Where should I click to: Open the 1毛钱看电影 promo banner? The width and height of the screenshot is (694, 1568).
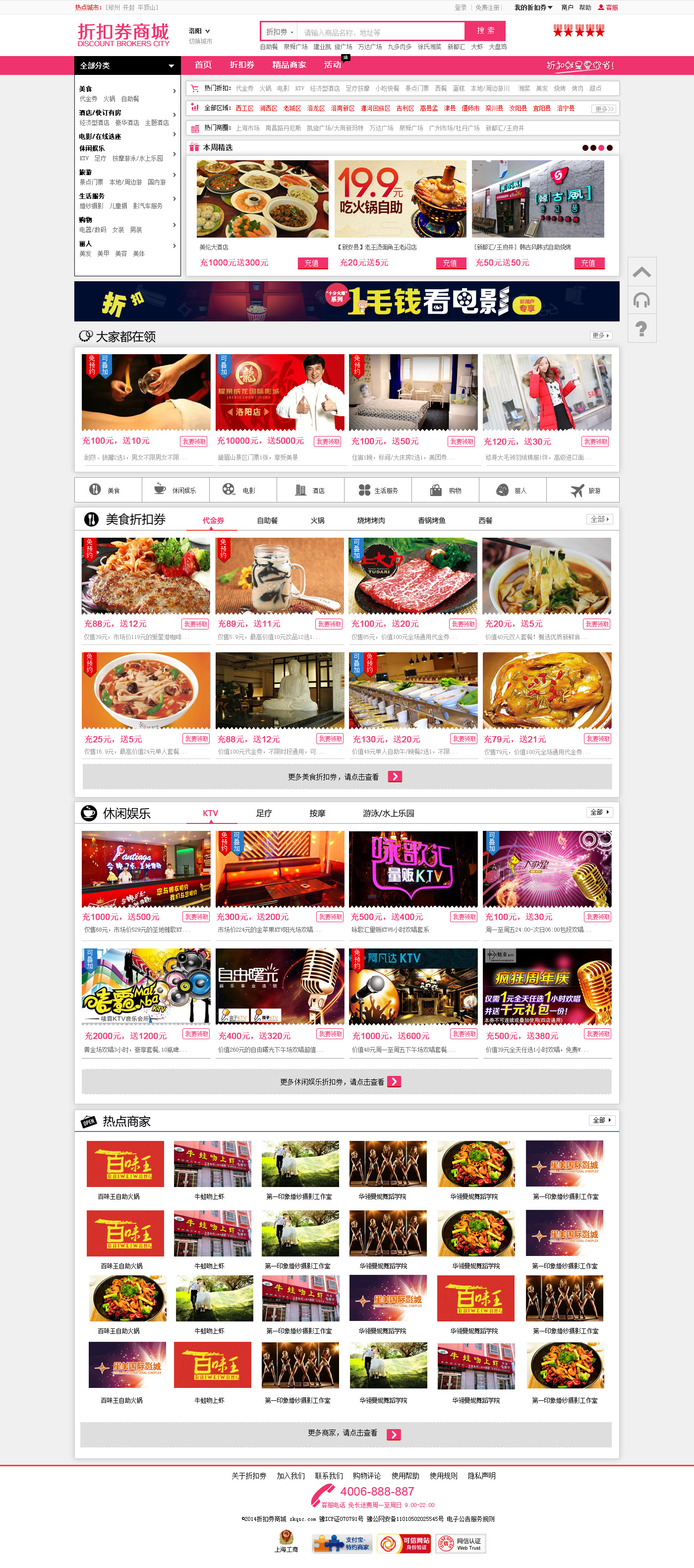click(347, 301)
